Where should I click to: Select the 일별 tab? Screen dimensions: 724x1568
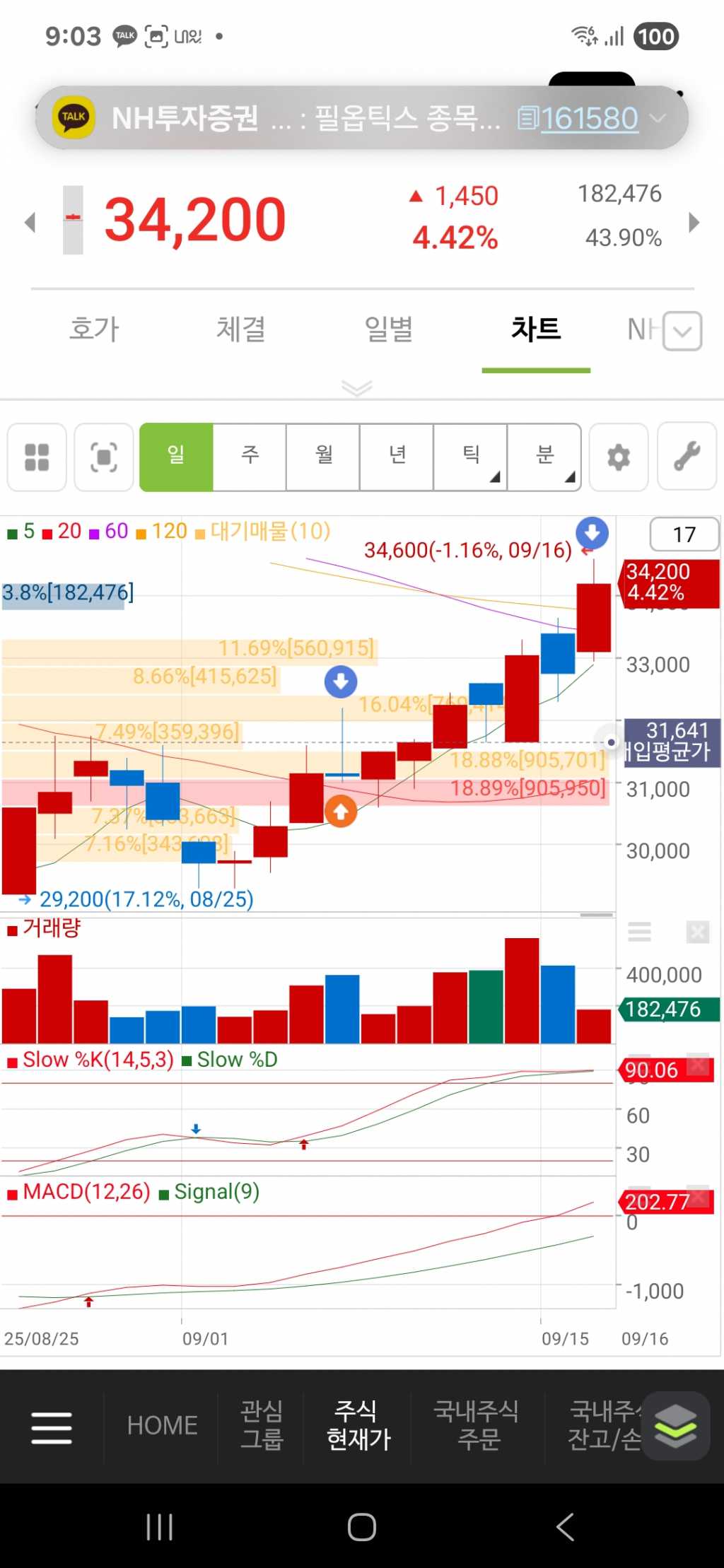click(388, 329)
